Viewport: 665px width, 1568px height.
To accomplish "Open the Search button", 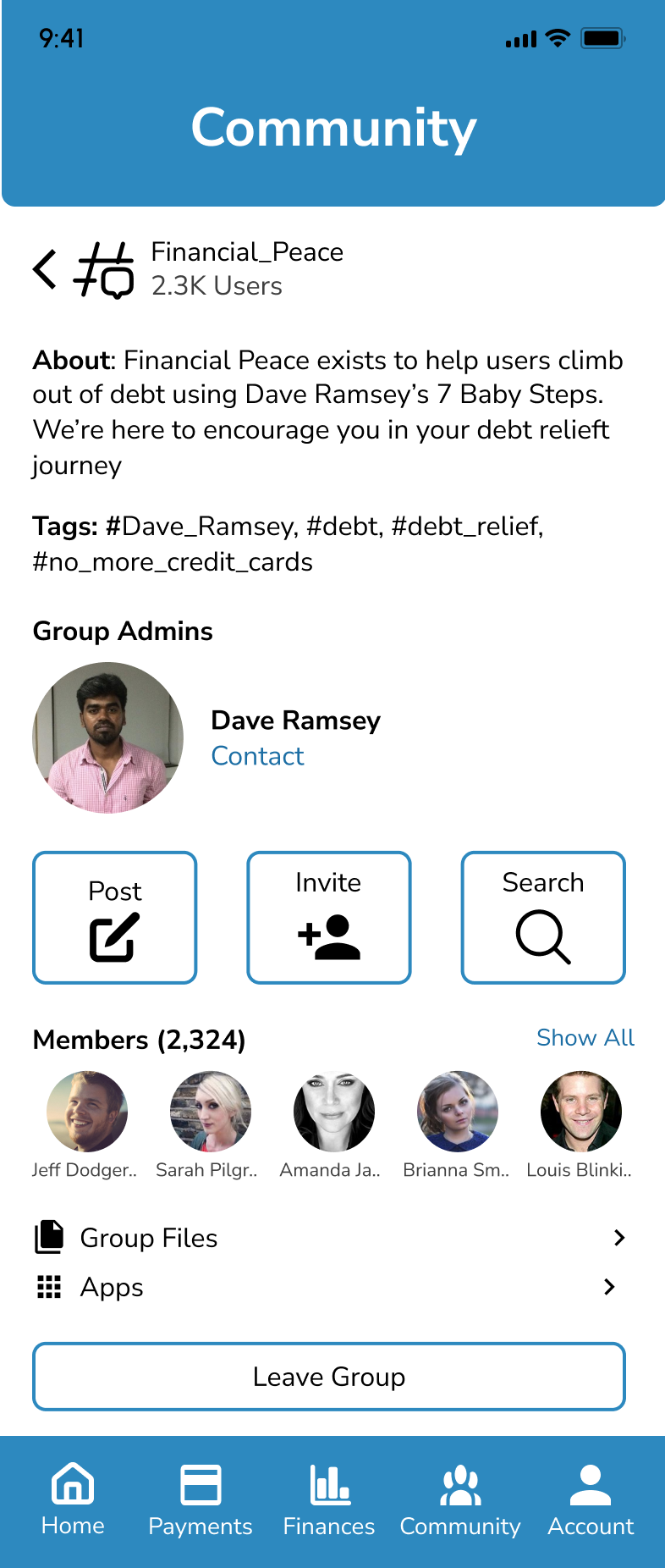I will 543,918.
